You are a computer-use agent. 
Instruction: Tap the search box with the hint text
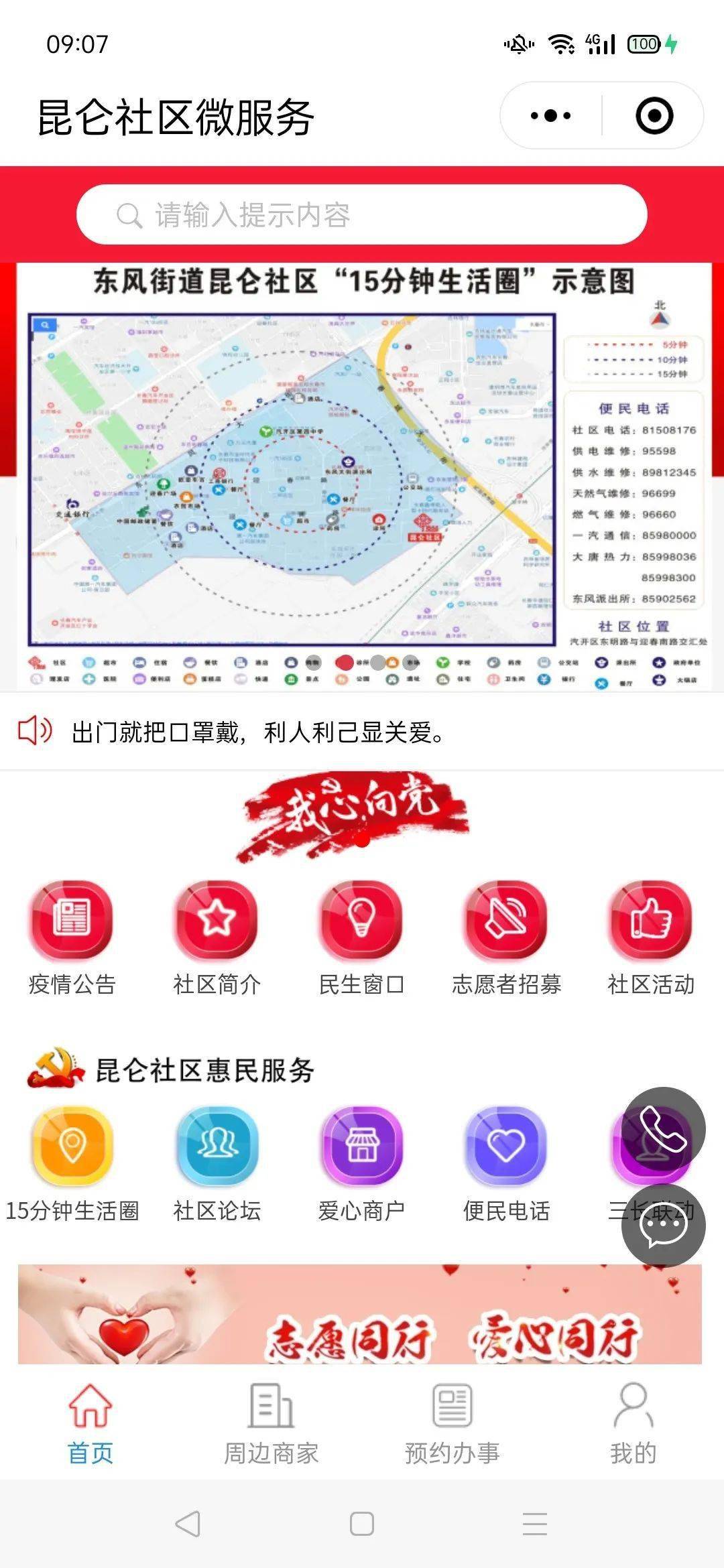point(362,215)
